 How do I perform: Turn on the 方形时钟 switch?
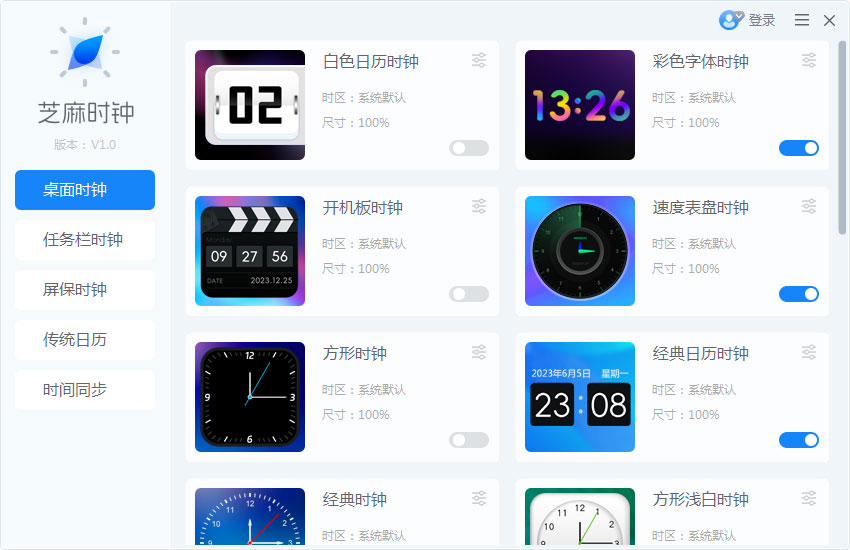[x=469, y=440]
